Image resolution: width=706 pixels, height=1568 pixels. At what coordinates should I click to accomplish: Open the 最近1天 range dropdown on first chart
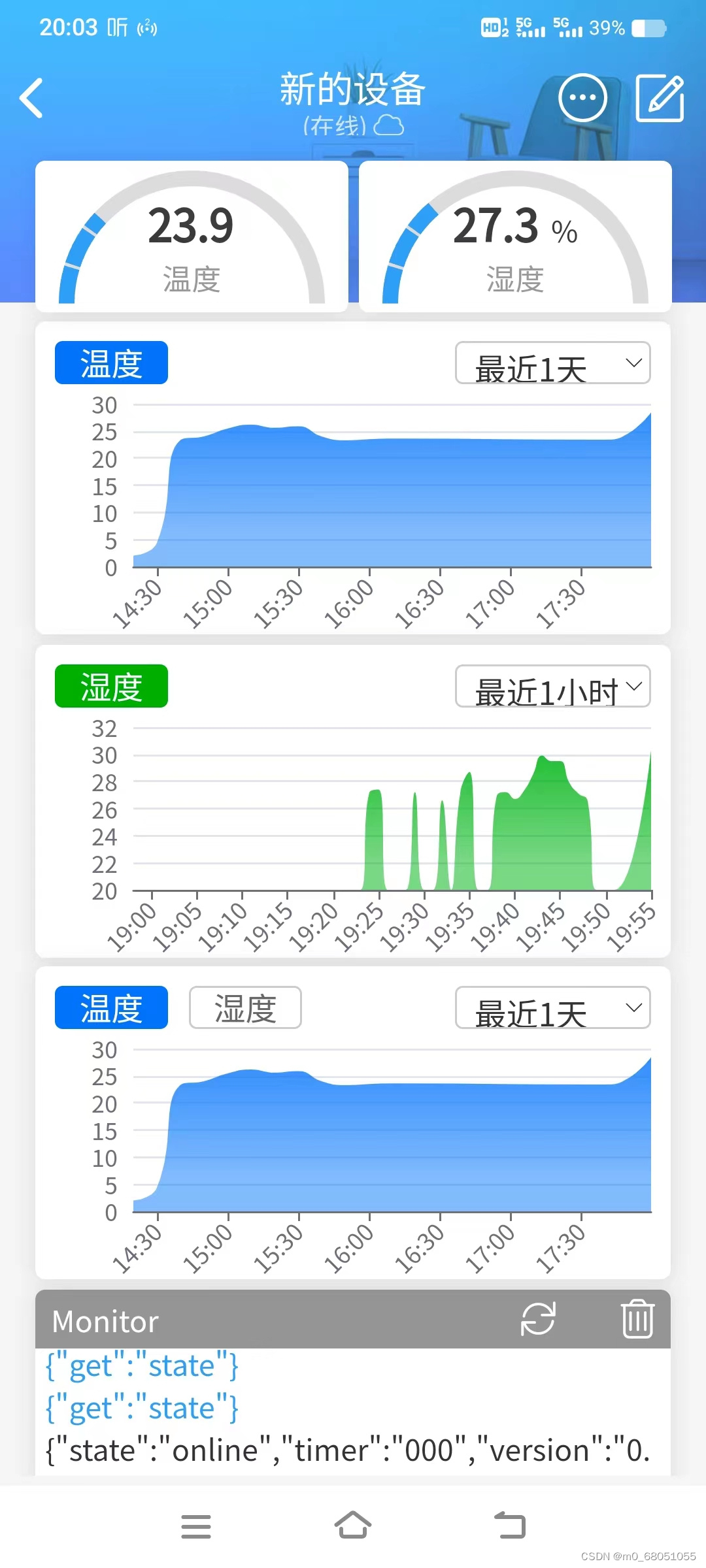click(552, 365)
